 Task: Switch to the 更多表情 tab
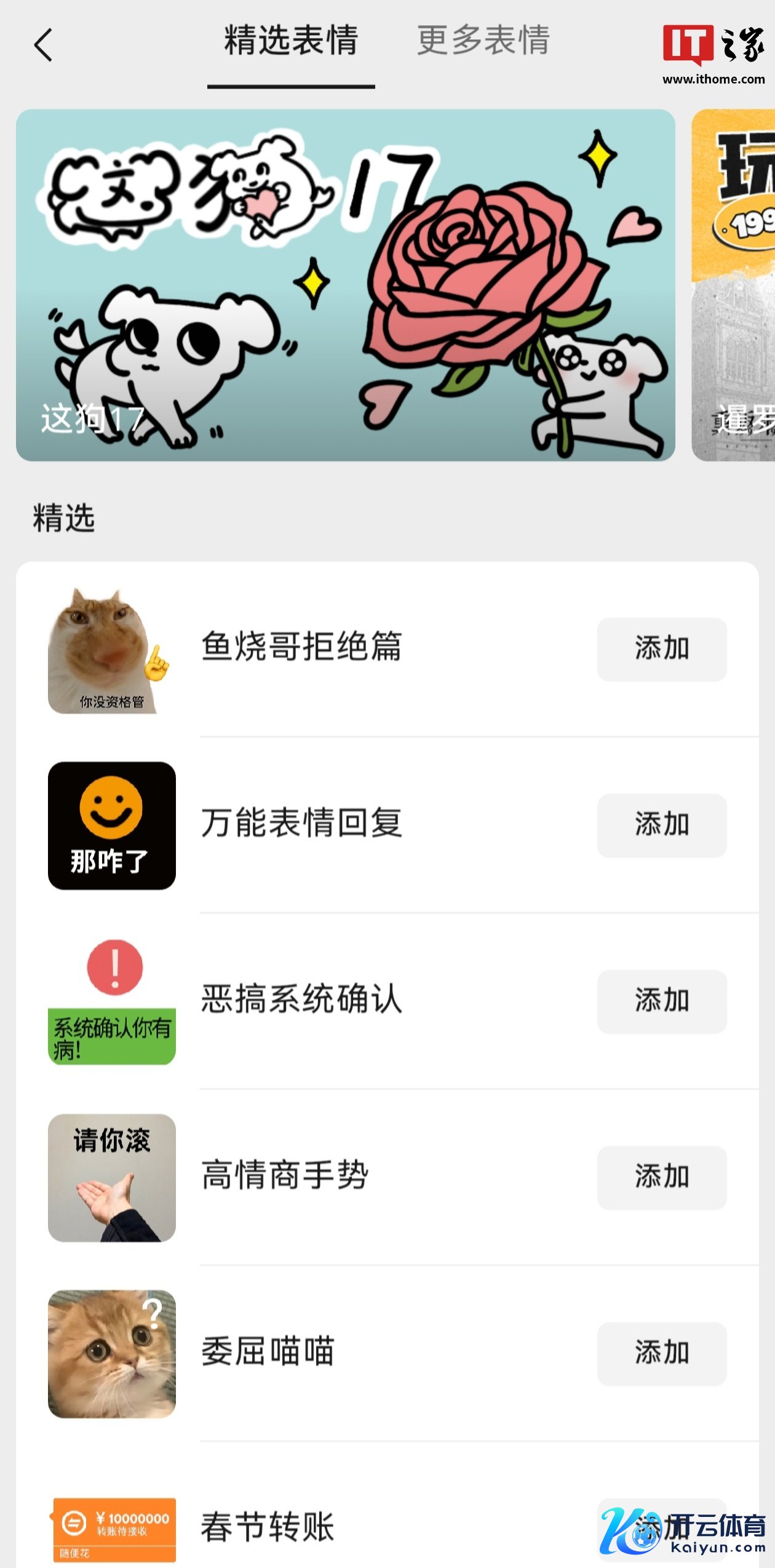483,41
